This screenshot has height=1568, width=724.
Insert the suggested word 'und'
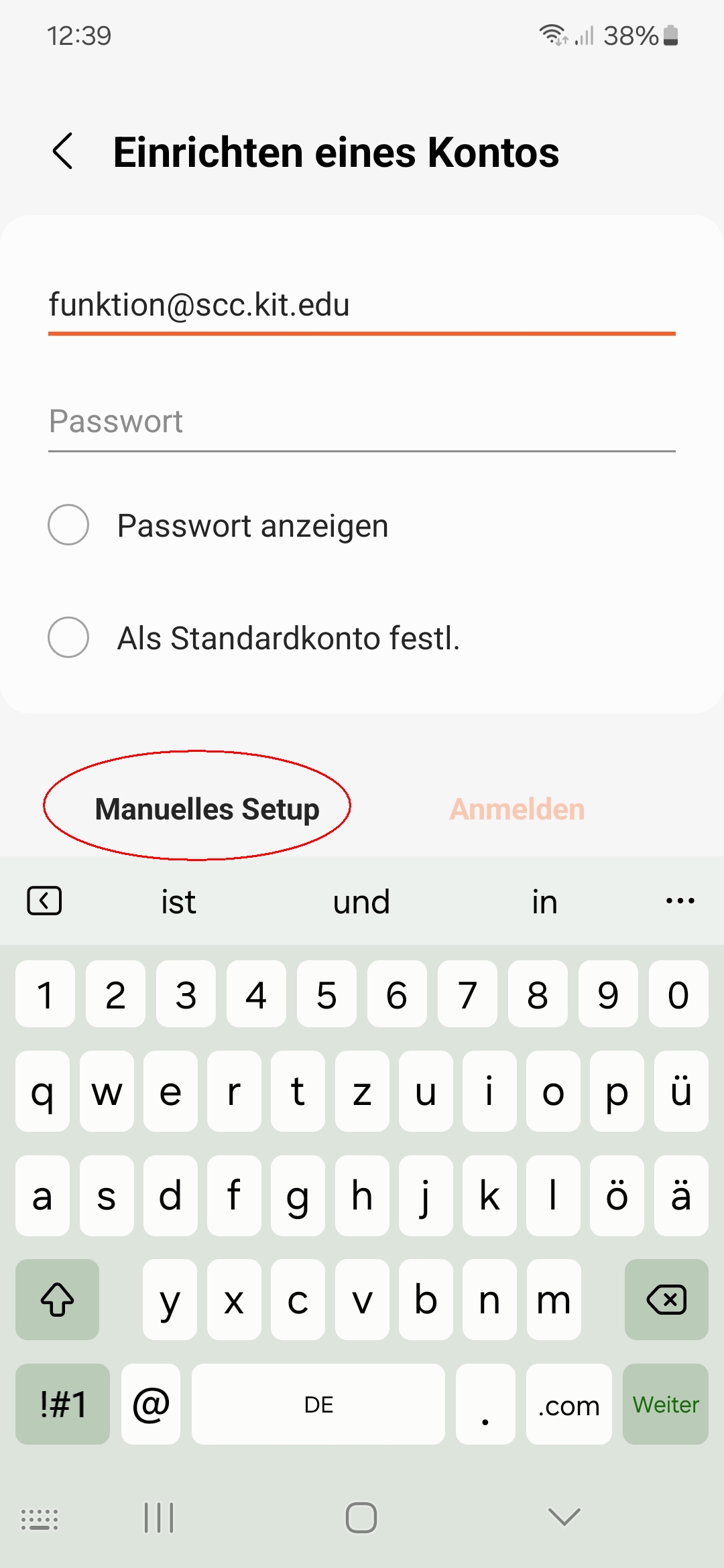pos(361,902)
